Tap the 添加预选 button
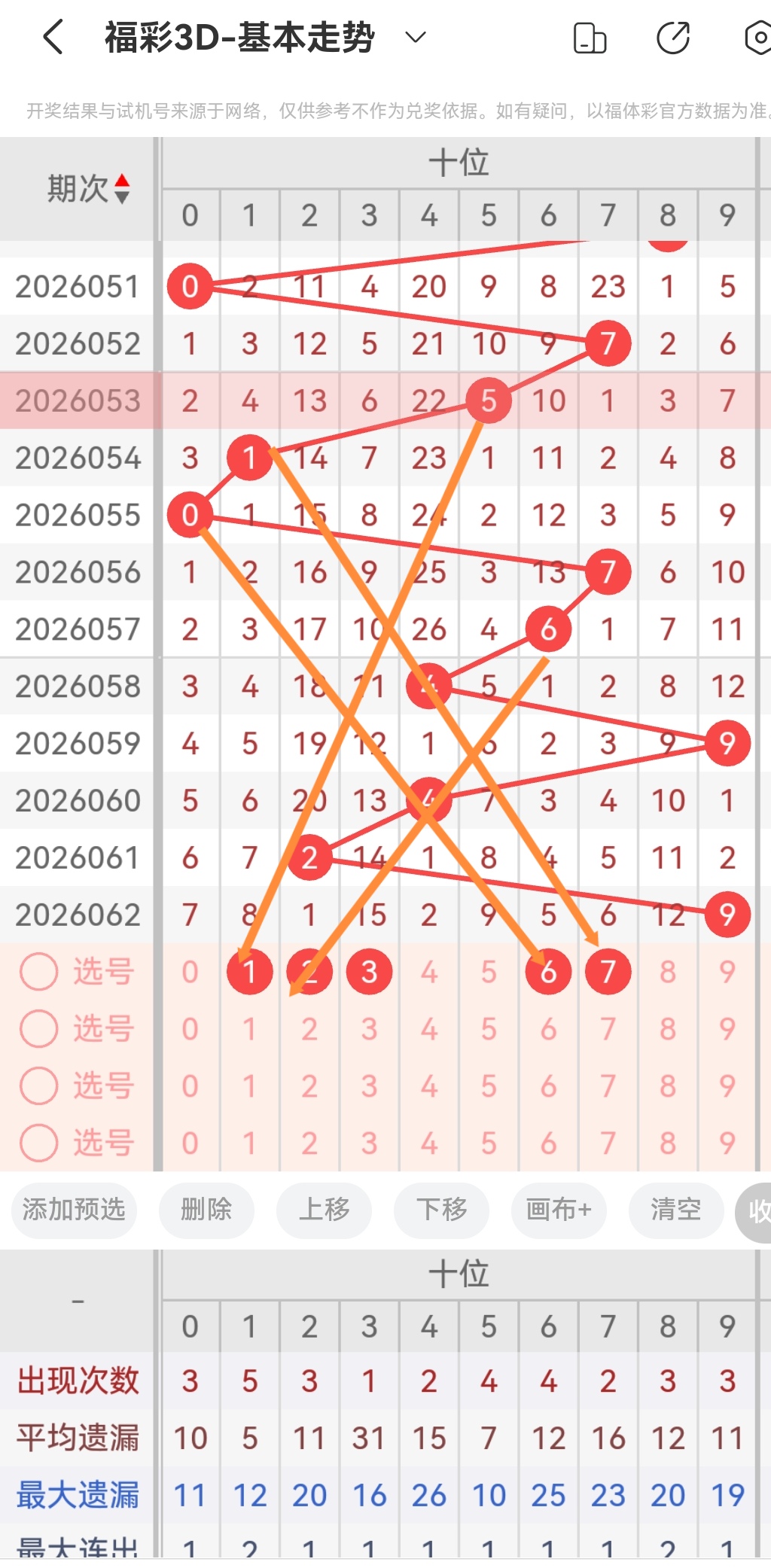Screen dimensions: 771x1568 pyautogui.click(x=73, y=1210)
